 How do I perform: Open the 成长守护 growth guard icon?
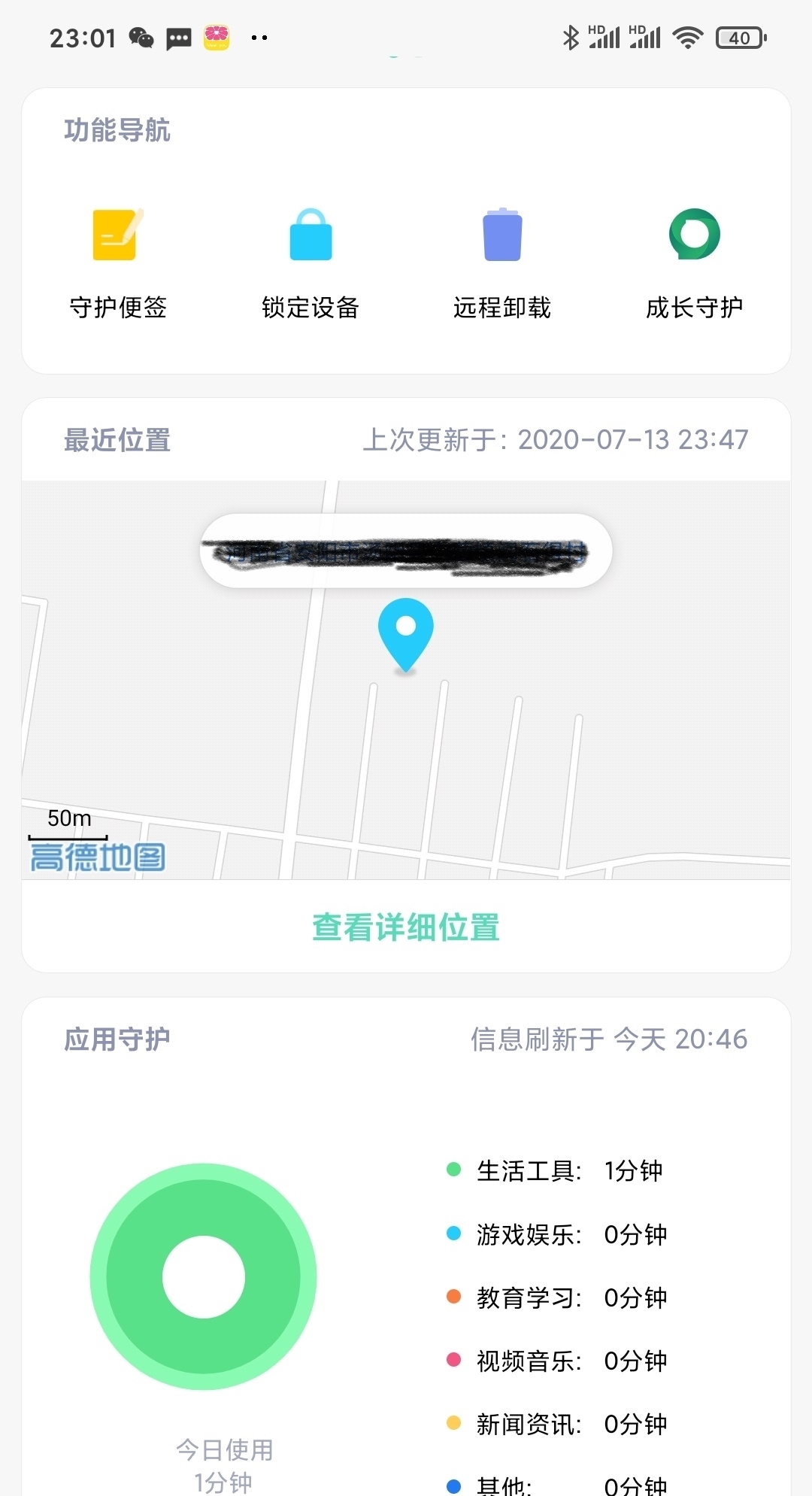pos(693,235)
